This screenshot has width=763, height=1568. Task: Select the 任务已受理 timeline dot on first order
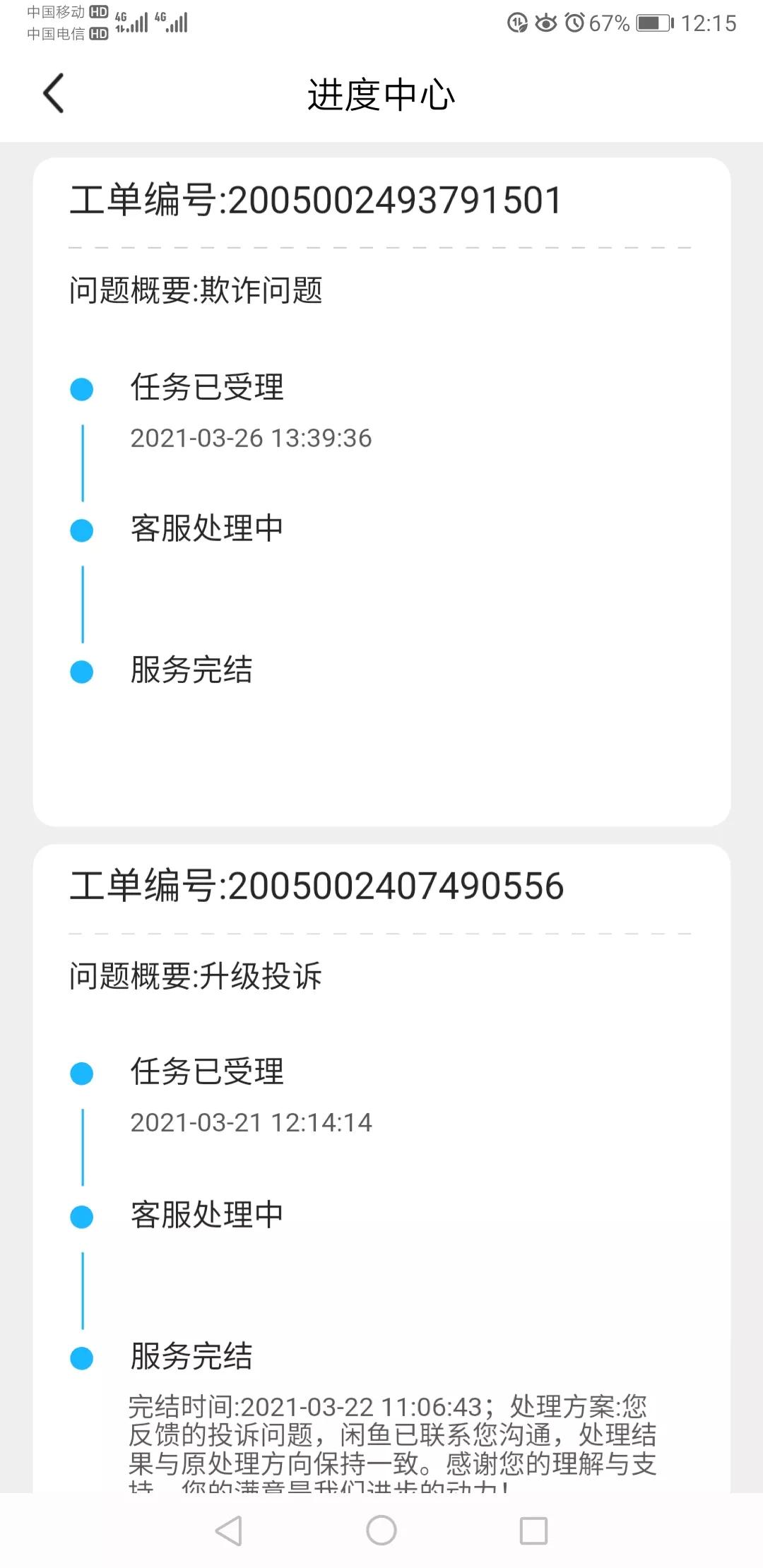[x=83, y=388]
